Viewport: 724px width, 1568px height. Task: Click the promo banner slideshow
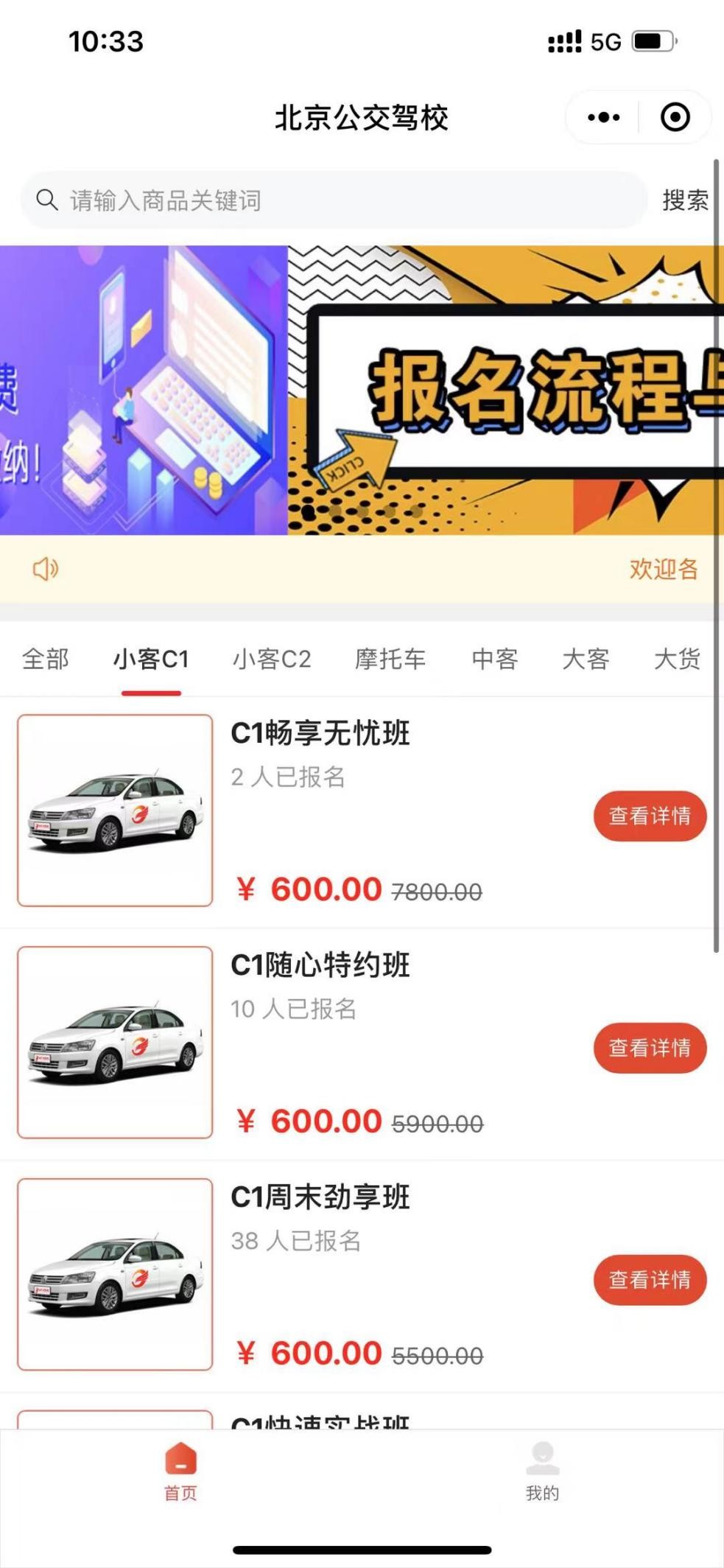pos(361,387)
